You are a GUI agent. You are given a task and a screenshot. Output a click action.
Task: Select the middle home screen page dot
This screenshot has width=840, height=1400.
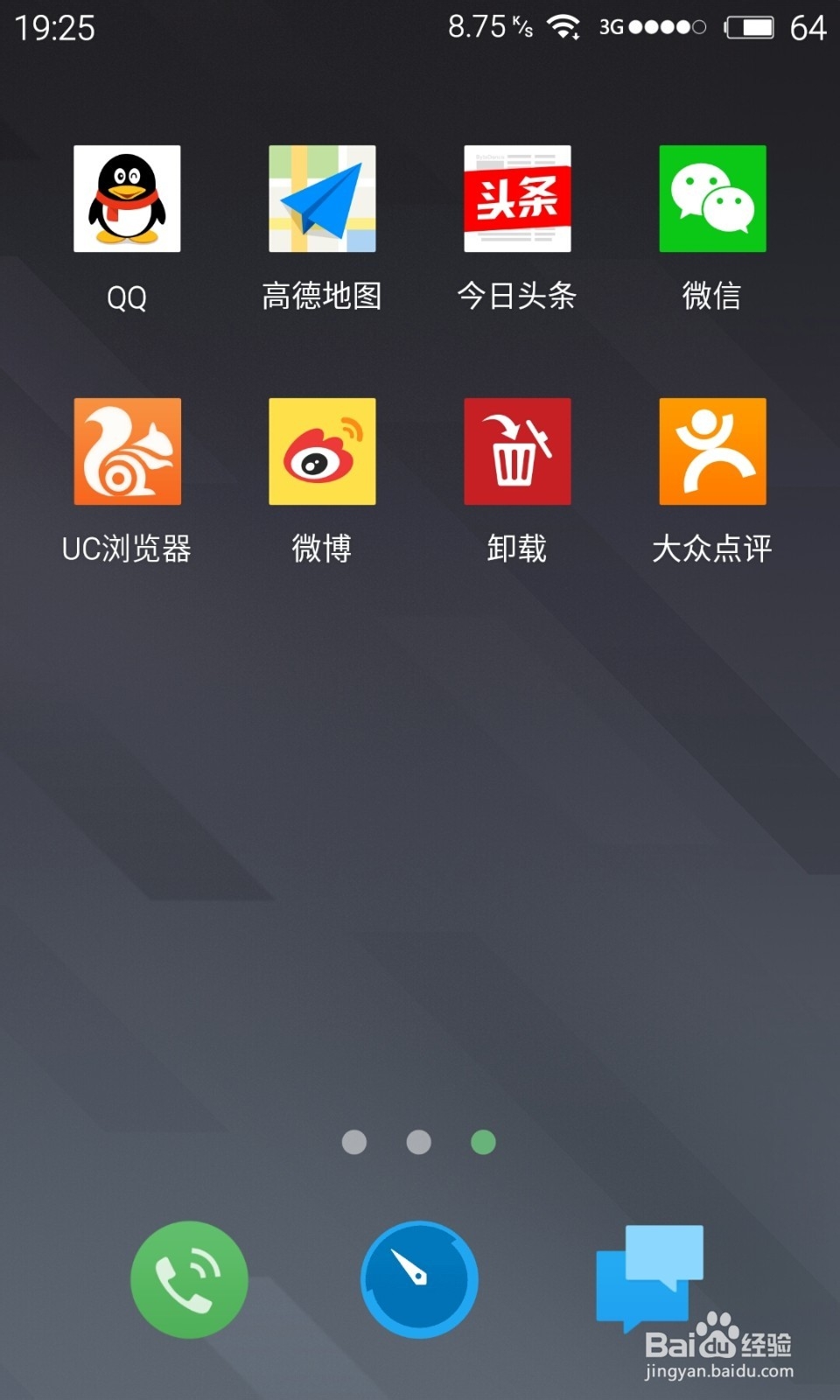[x=418, y=1142]
